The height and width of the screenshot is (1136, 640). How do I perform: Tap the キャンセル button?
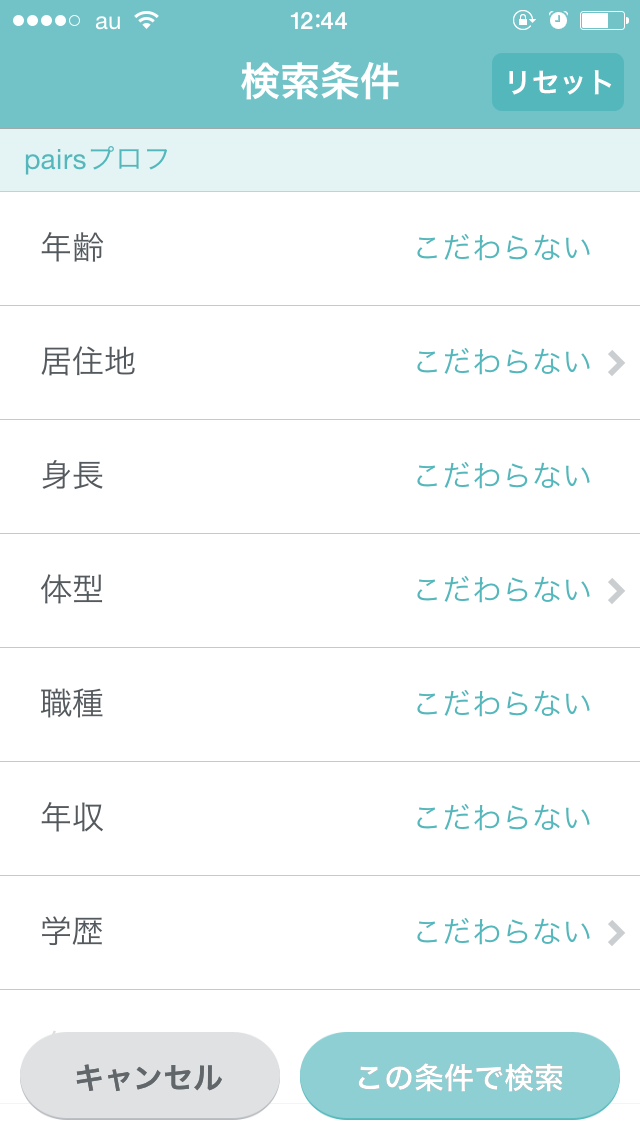[149, 1076]
